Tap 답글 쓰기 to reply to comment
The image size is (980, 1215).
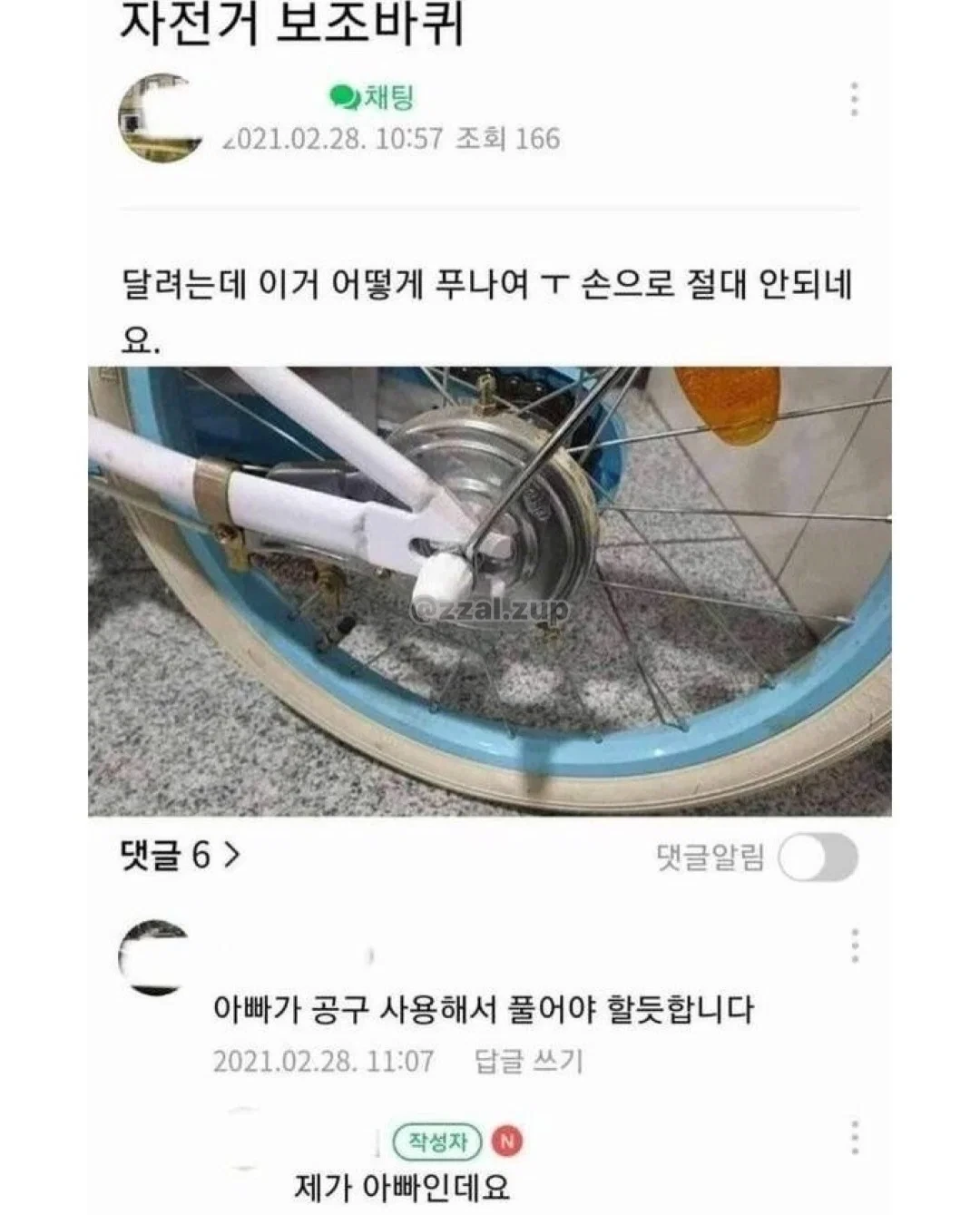point(528,1061)
